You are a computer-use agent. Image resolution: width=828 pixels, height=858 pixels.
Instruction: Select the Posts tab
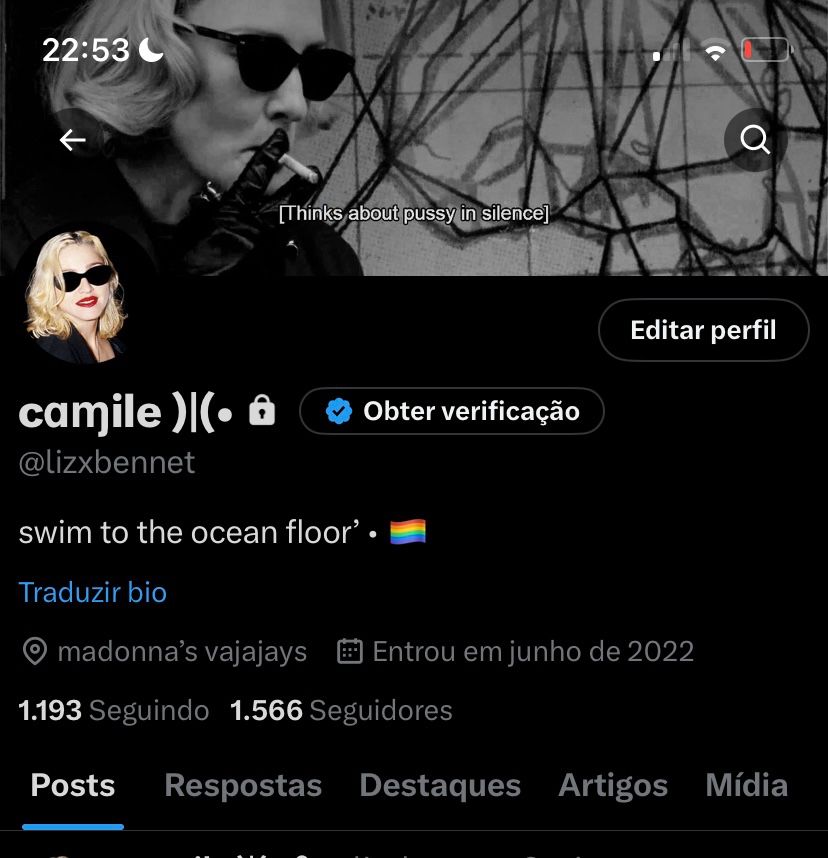73,785
